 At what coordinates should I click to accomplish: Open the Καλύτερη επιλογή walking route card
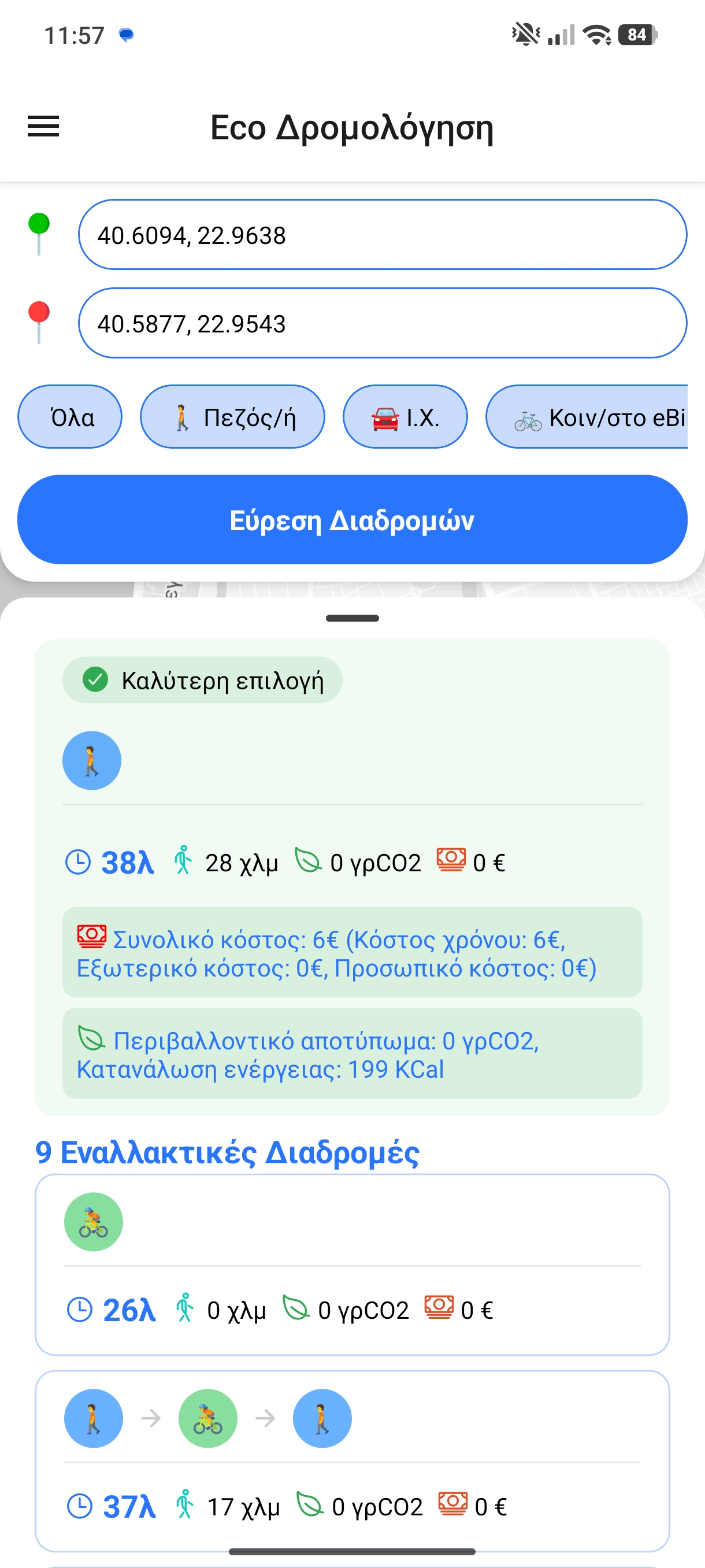coord(352,877)
